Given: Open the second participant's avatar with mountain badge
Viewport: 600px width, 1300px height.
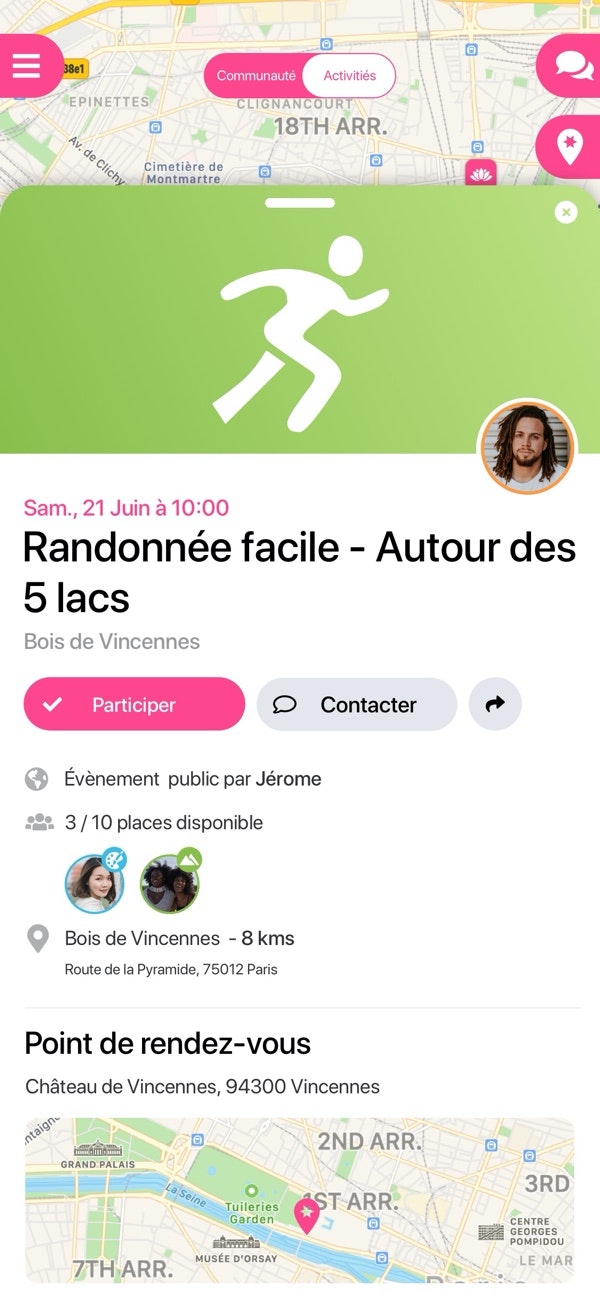Looking at the screenshot, I should (x=170, y=884).
